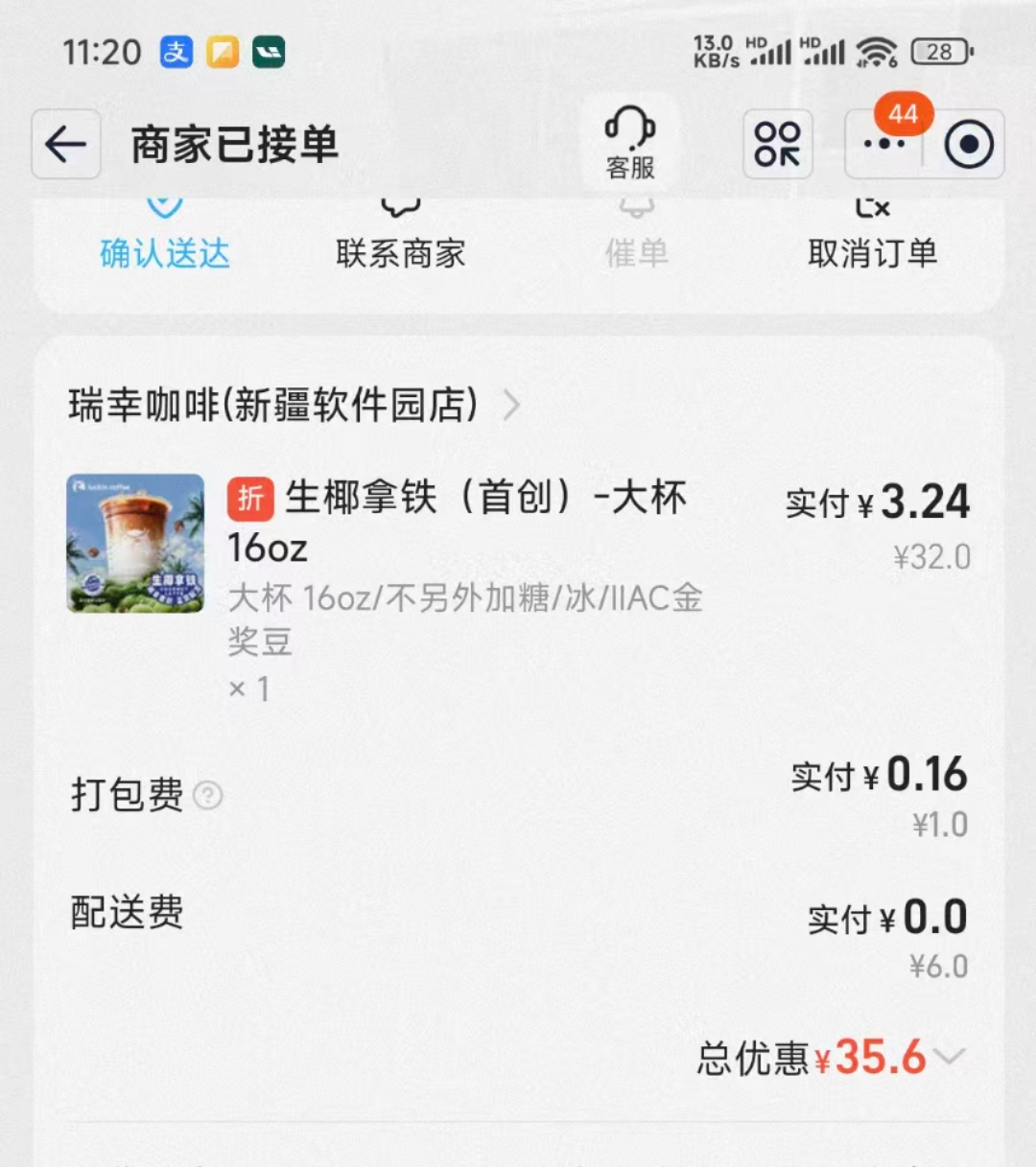
Task: Close the mini program via the circle icon
Action: tap(969, 145)
